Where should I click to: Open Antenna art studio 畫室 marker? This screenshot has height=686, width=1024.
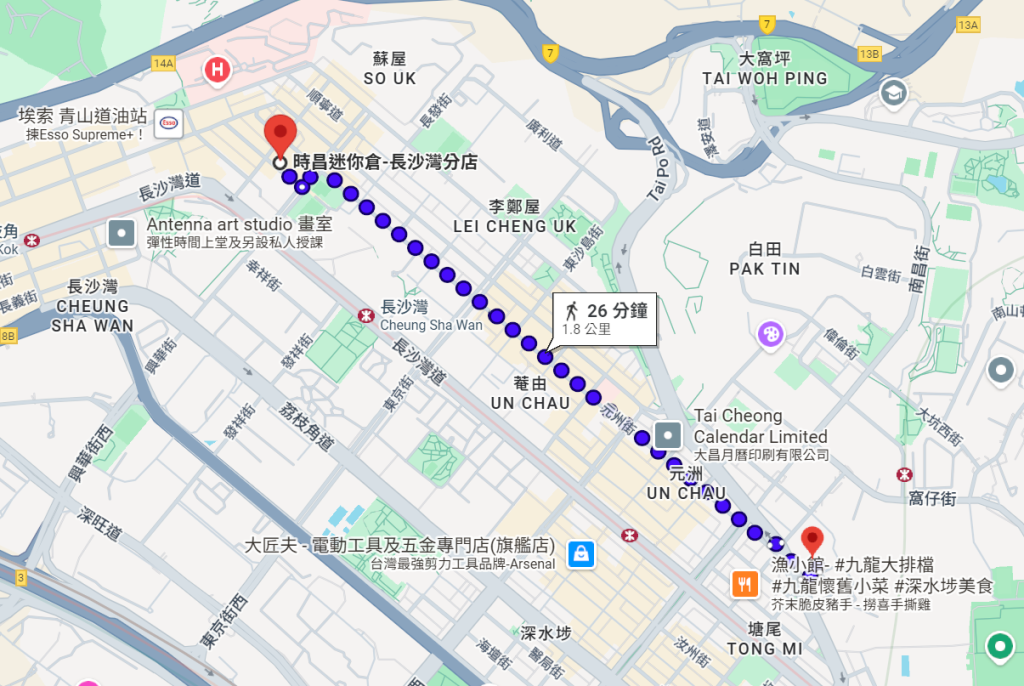pyautogui.click(x=122, y=232)
